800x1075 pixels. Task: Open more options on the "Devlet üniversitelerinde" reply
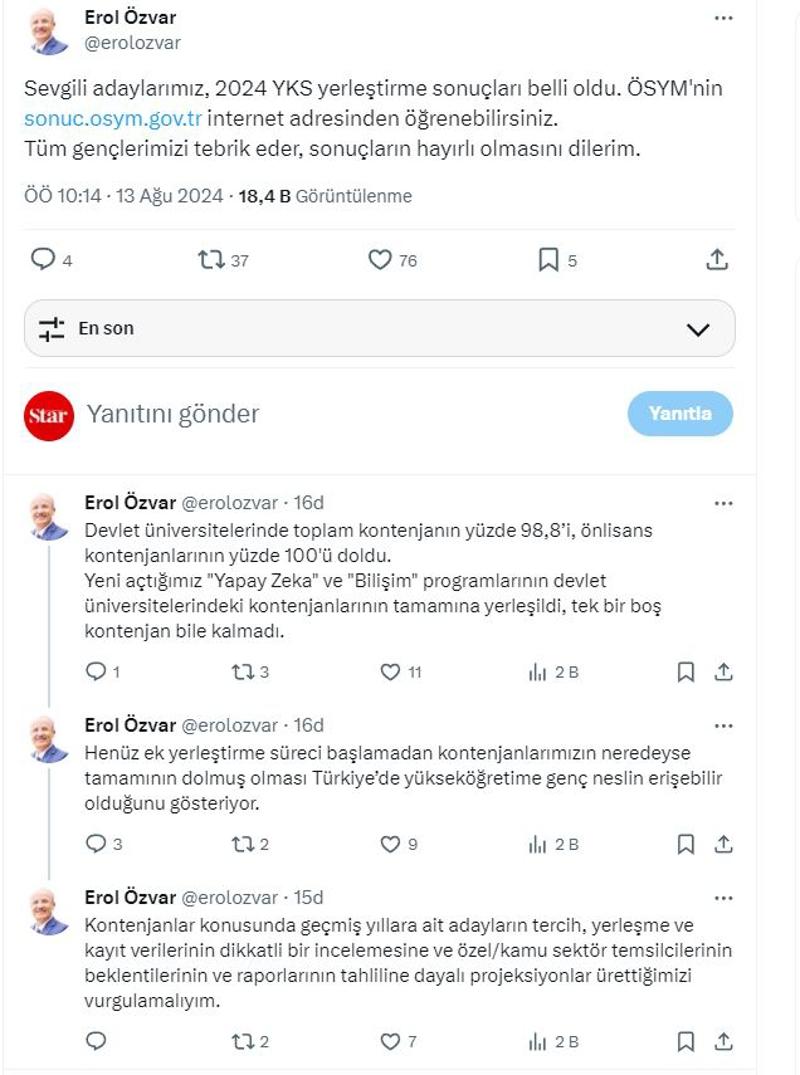(723, 502)
